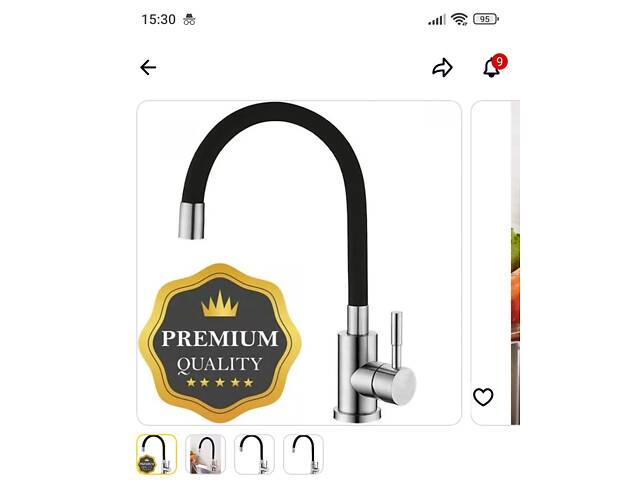The width and height of the screenshot is (640, 480).
Task: Select the second gallery thumbnail
Action: point(206,454)
